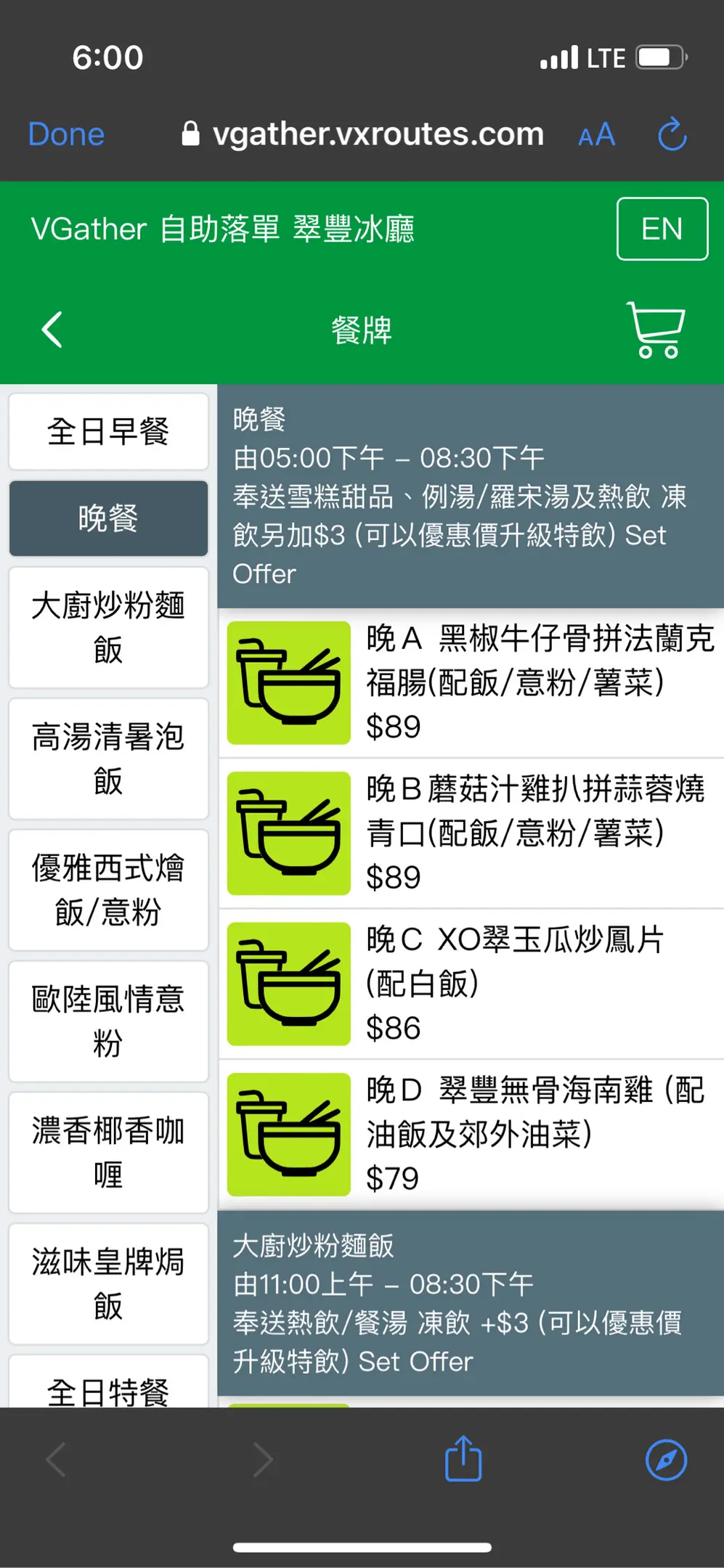The image size is (724, 1568).
Task: Open the 滋味皇牌焗飯 category
Action: click(x=108, y=1284)
